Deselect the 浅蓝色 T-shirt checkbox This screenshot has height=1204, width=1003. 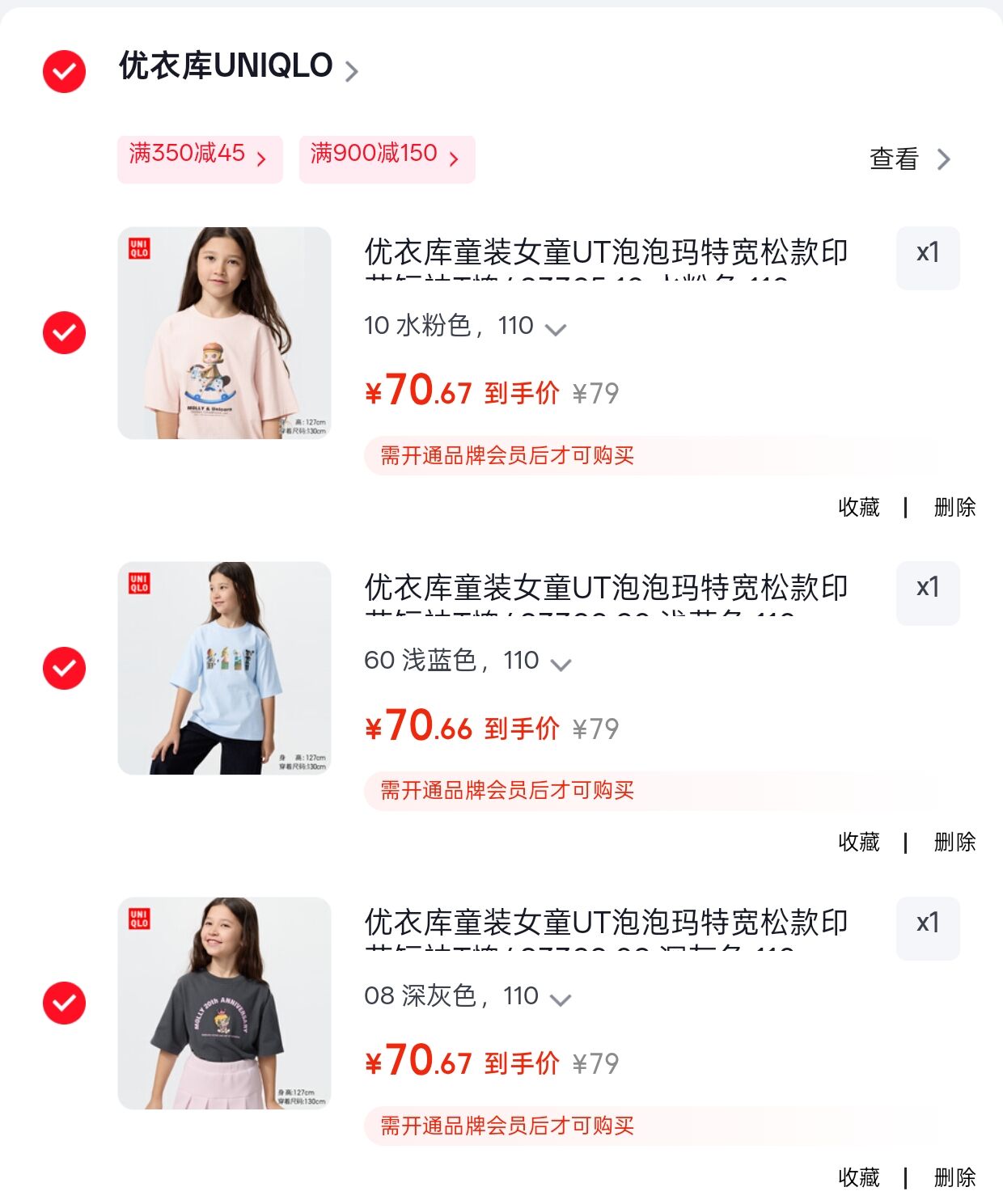[x=64, y=668]
